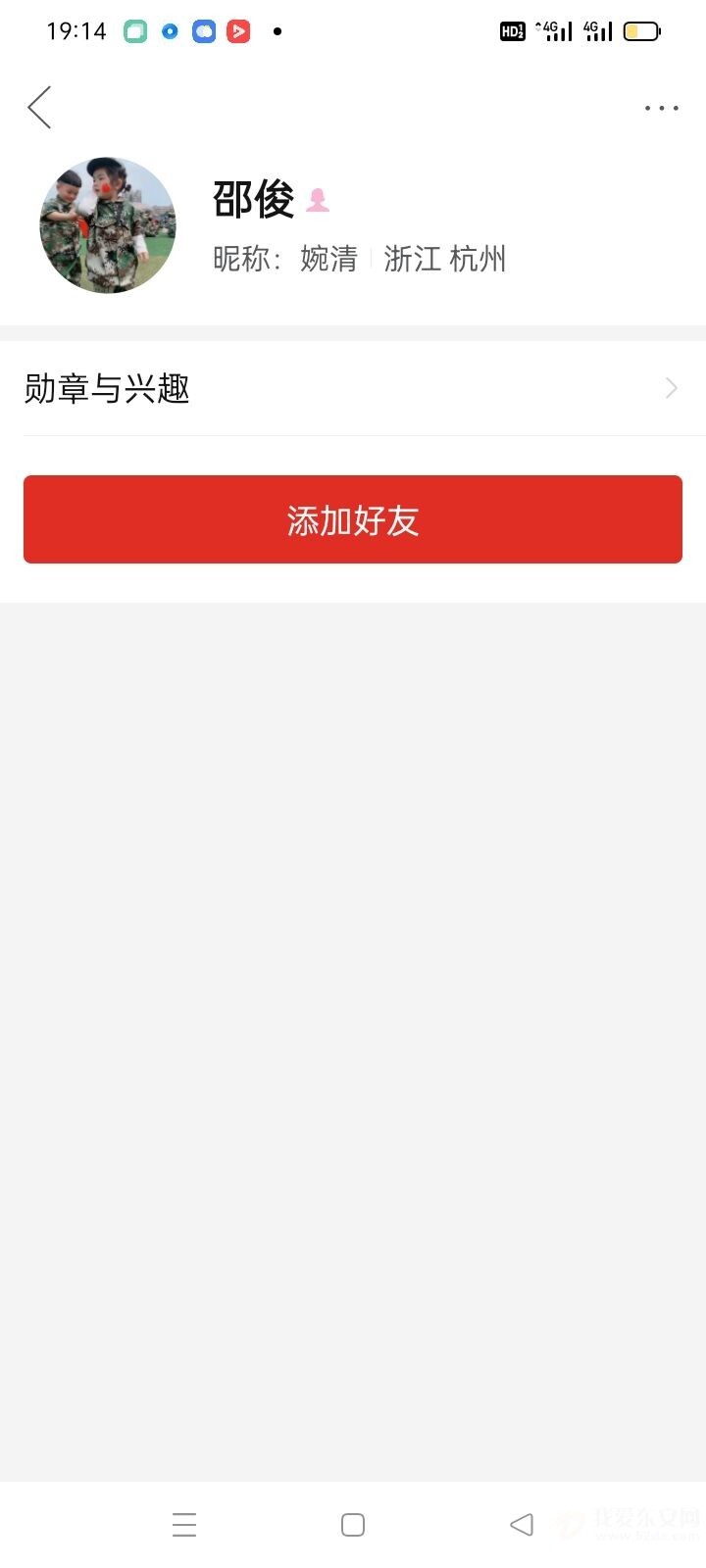
Task: Open the three-dot overflow menu
Action: coord(662,109)
